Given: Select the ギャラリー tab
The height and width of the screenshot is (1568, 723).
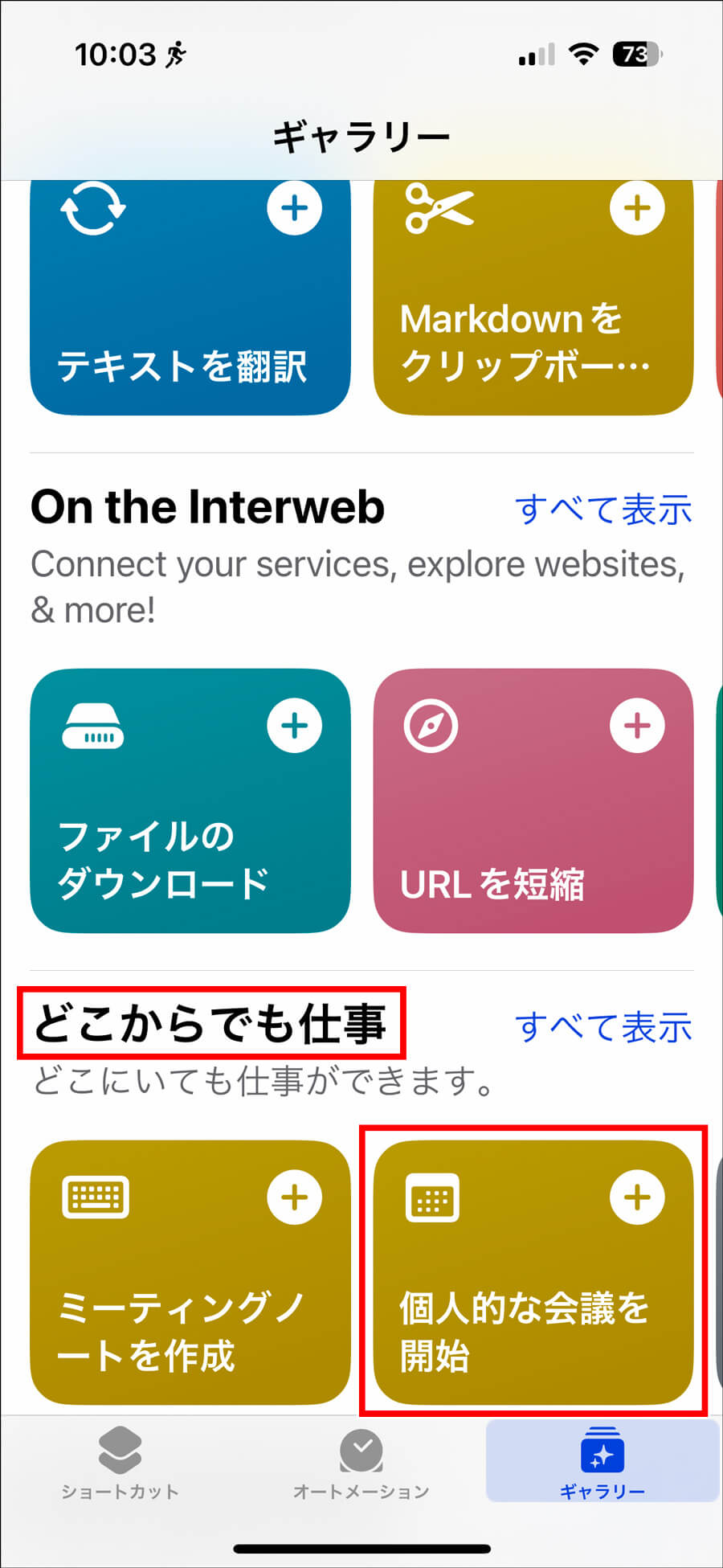Looking at the screenshot, I should click(602, 1463).
